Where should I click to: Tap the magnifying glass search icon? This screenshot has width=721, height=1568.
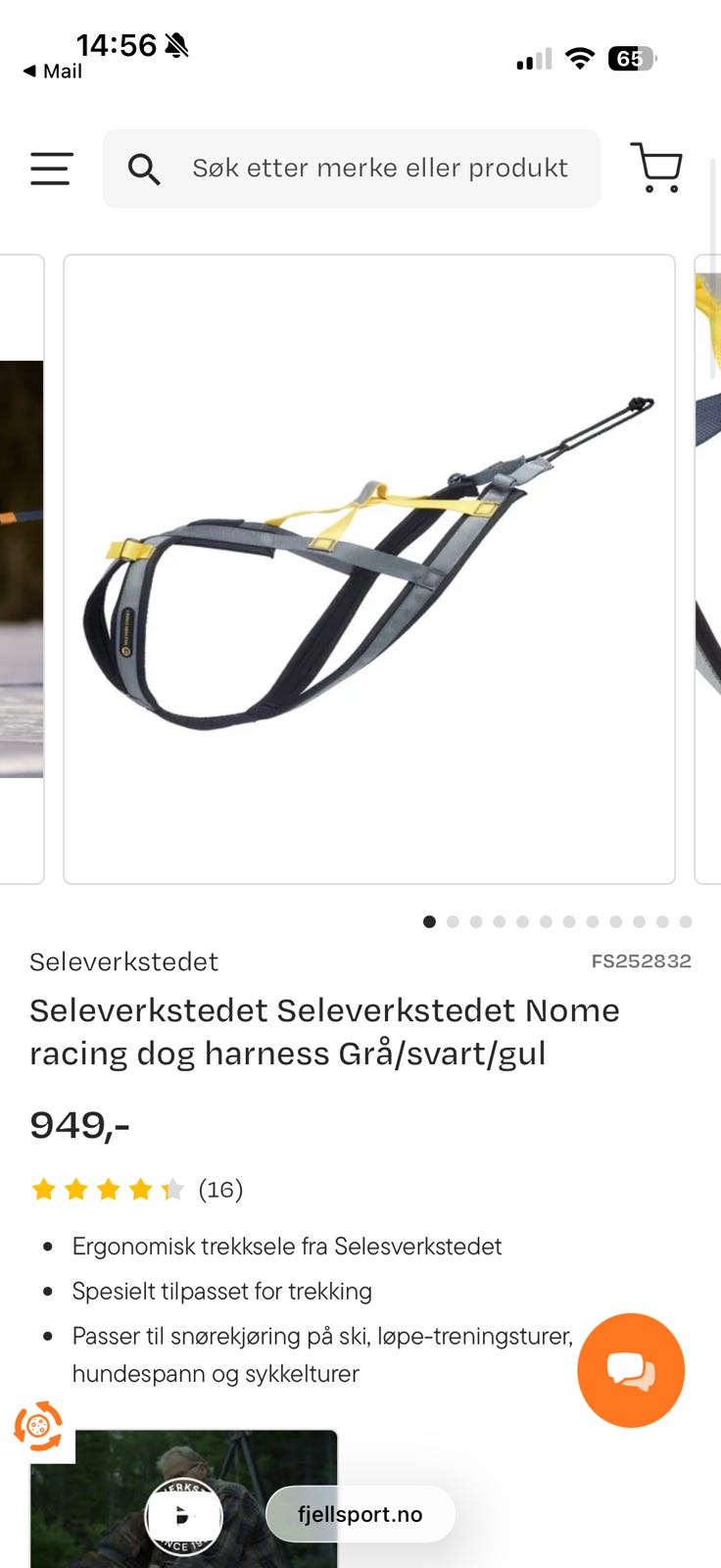tap(144, 168)
